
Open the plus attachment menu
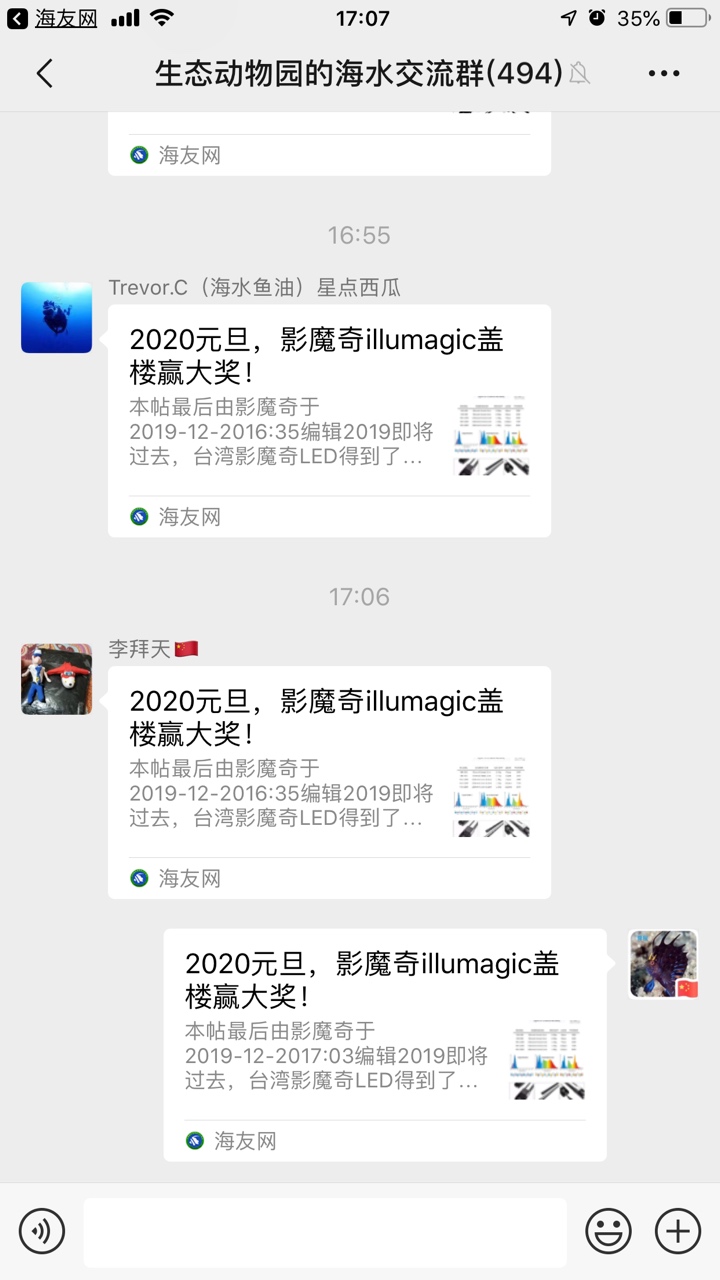[x=678, y=1230]
